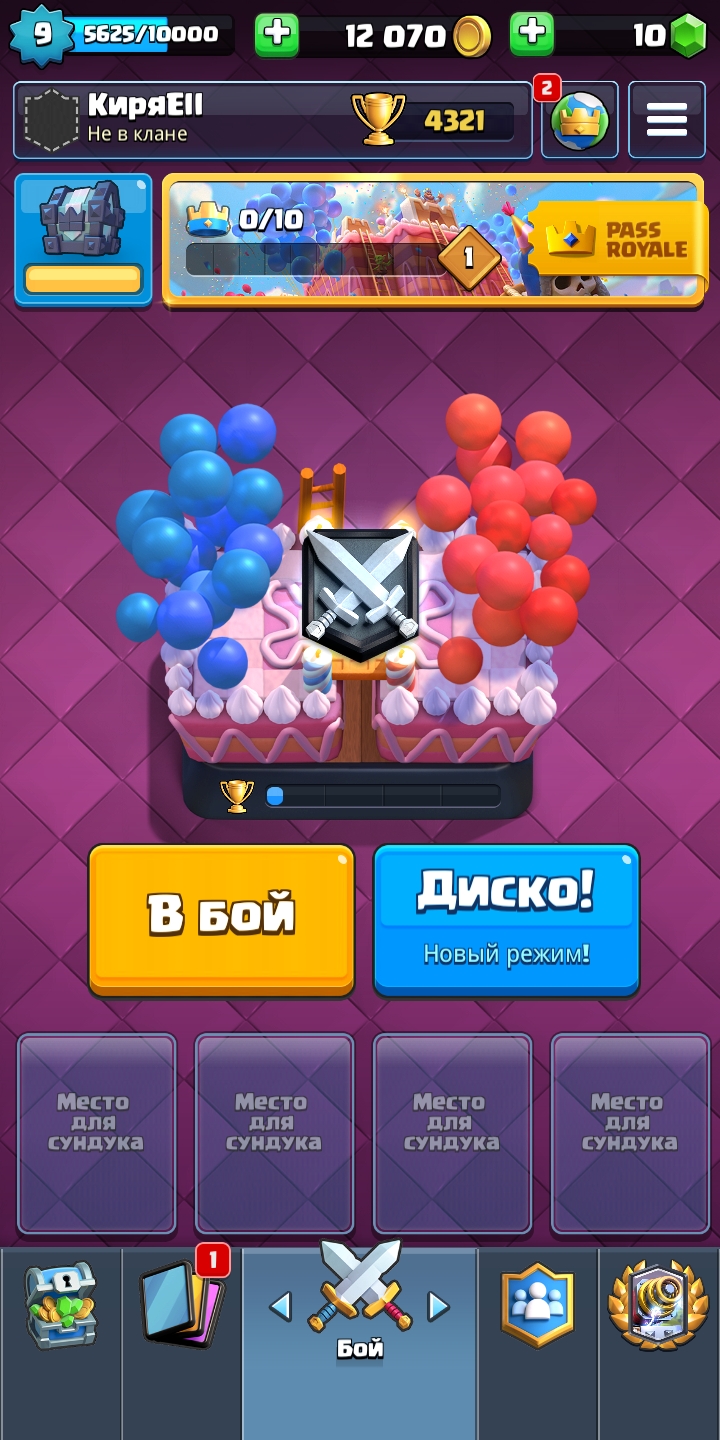Screen dimensions: 720x1440
Task: Tap the right arrow beside Бой
Action: (x=438, y=1306)
